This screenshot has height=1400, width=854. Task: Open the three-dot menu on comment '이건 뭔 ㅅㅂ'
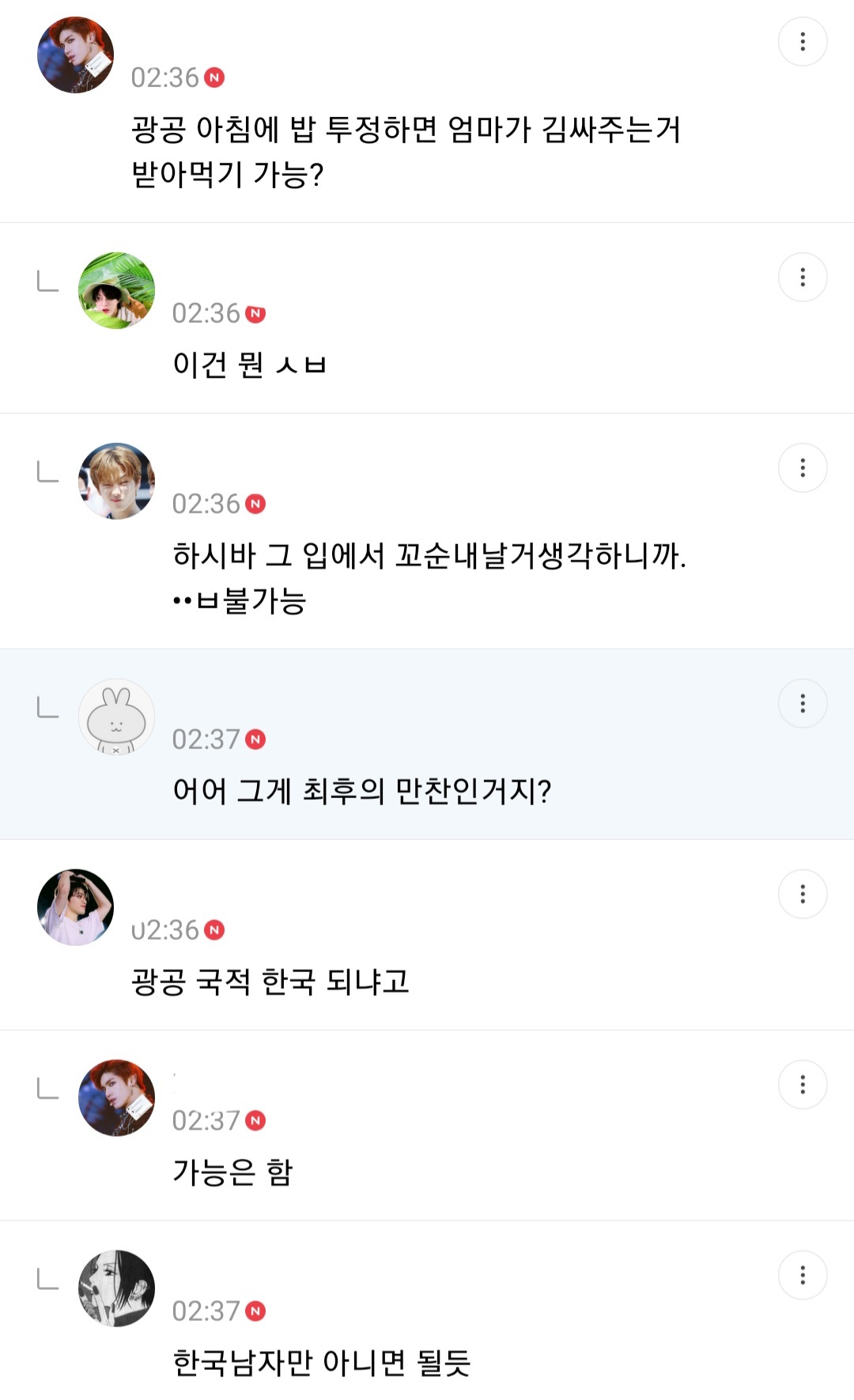[803, 275]
